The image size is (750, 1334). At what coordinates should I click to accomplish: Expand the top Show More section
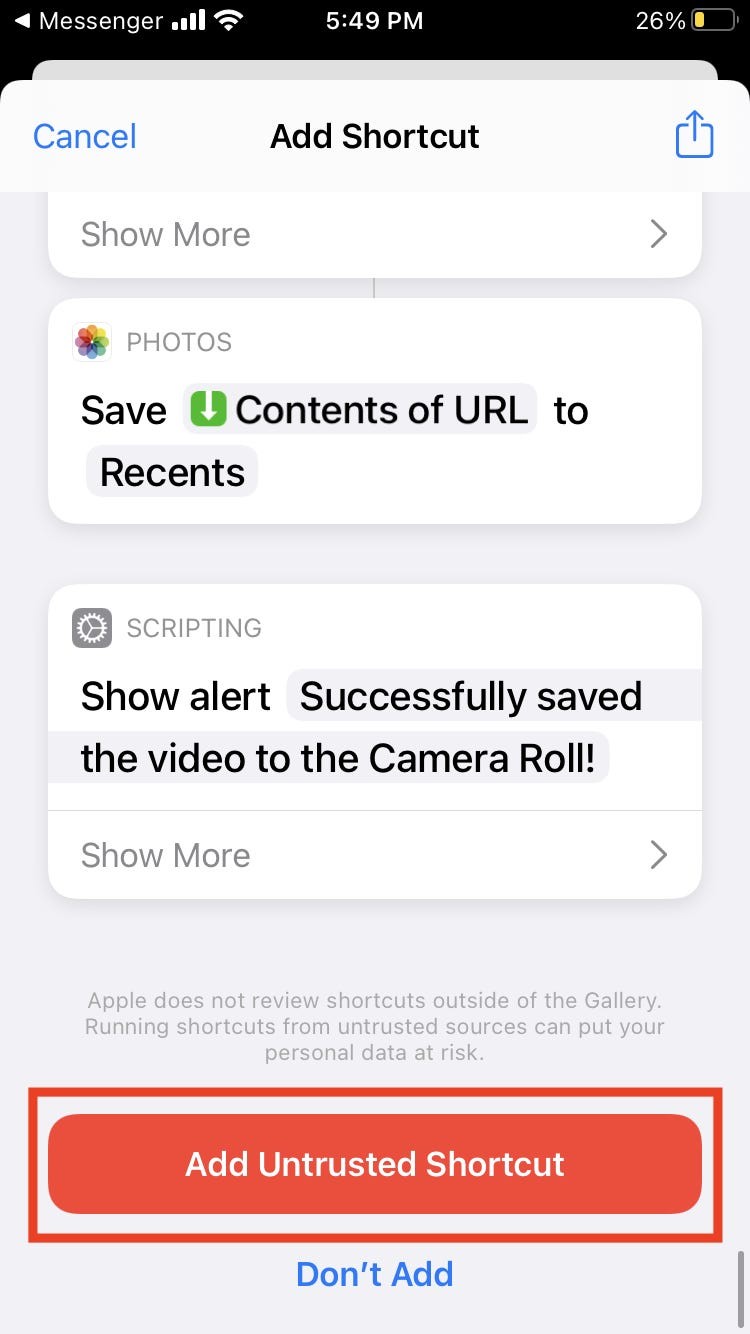click(x=166, y=234)
